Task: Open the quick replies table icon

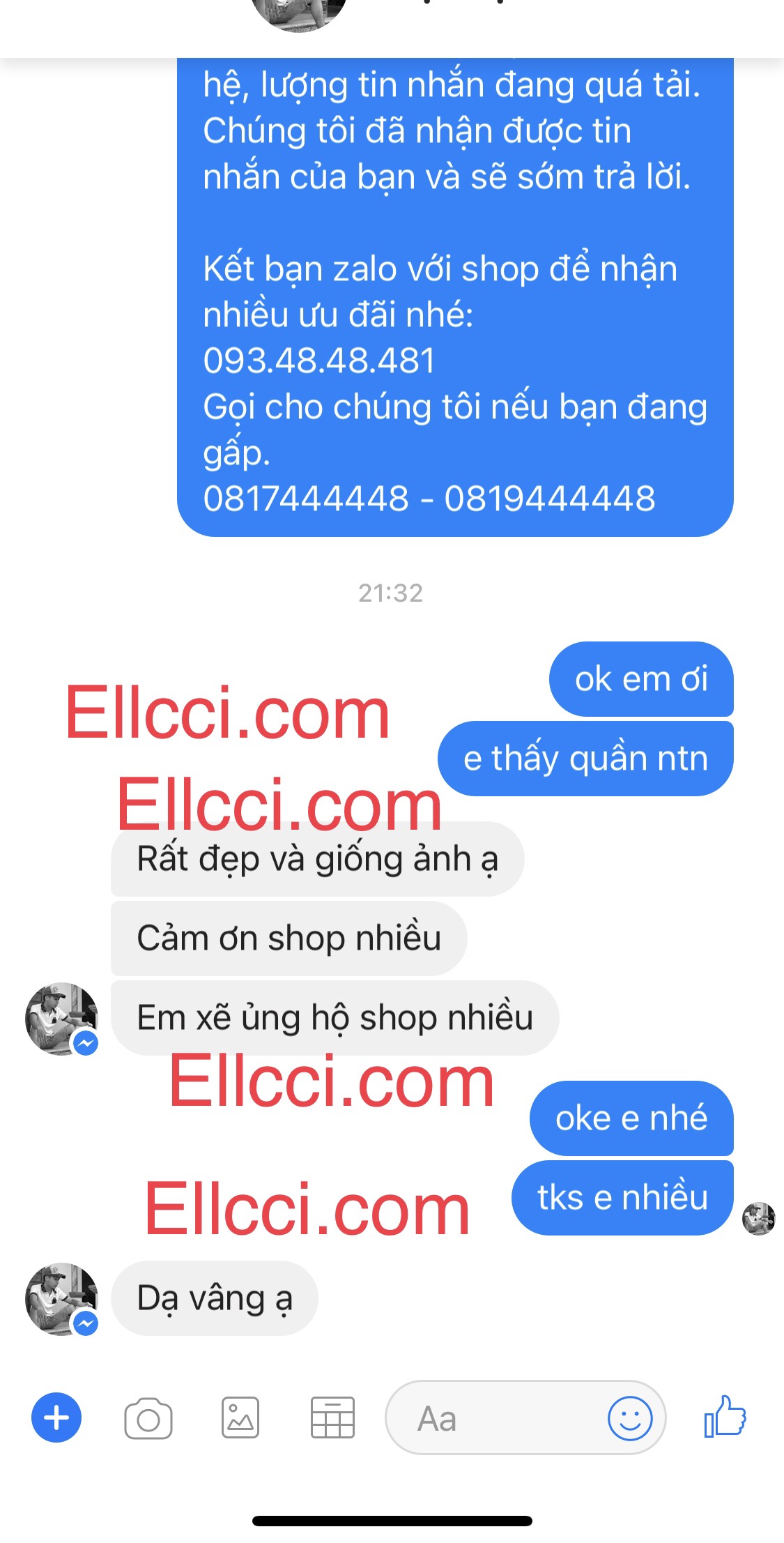Action: click(332, 1418)
